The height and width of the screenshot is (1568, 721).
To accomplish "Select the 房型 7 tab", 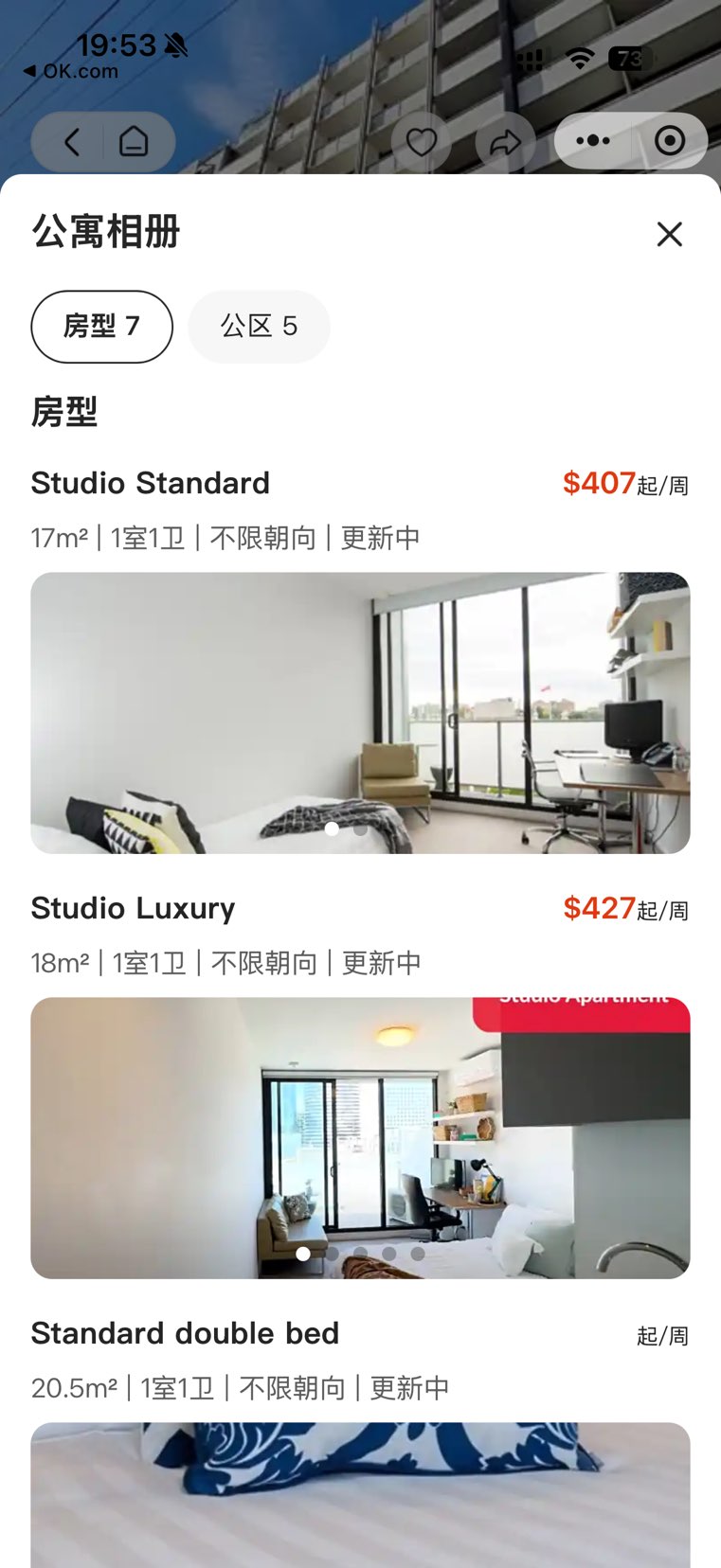I will point(102,327).
